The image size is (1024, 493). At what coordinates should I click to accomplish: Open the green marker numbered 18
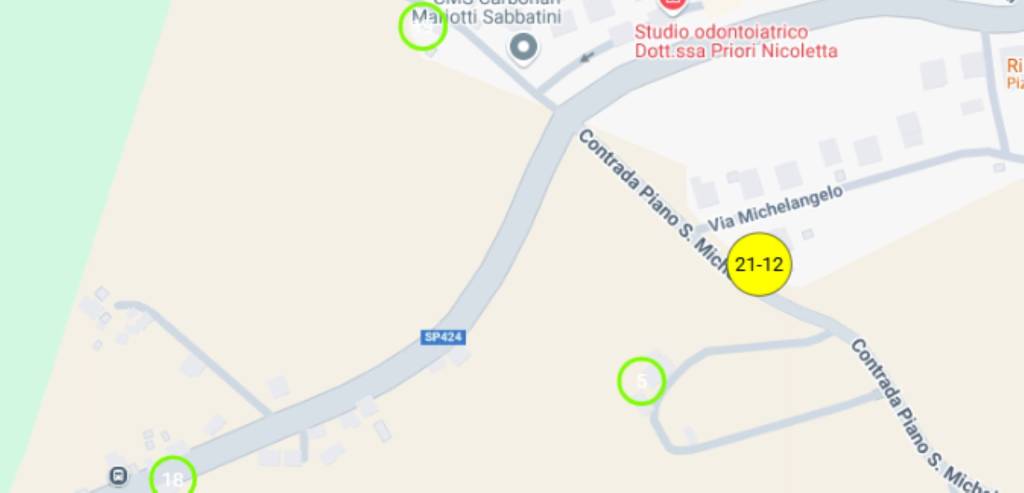[x=173, y=479]
